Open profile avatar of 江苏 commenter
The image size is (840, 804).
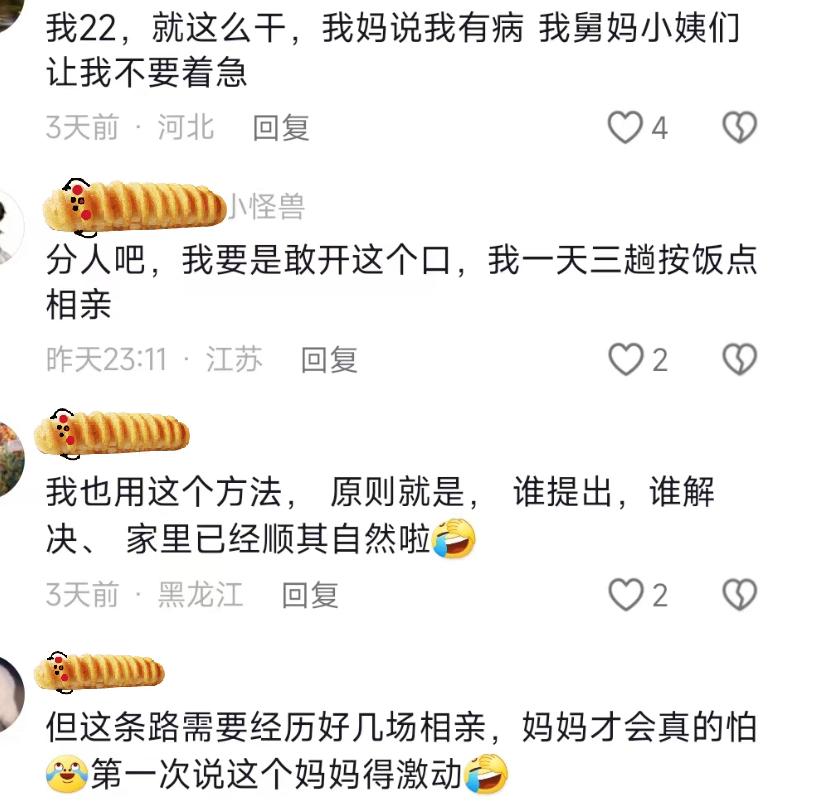[8, 225]
